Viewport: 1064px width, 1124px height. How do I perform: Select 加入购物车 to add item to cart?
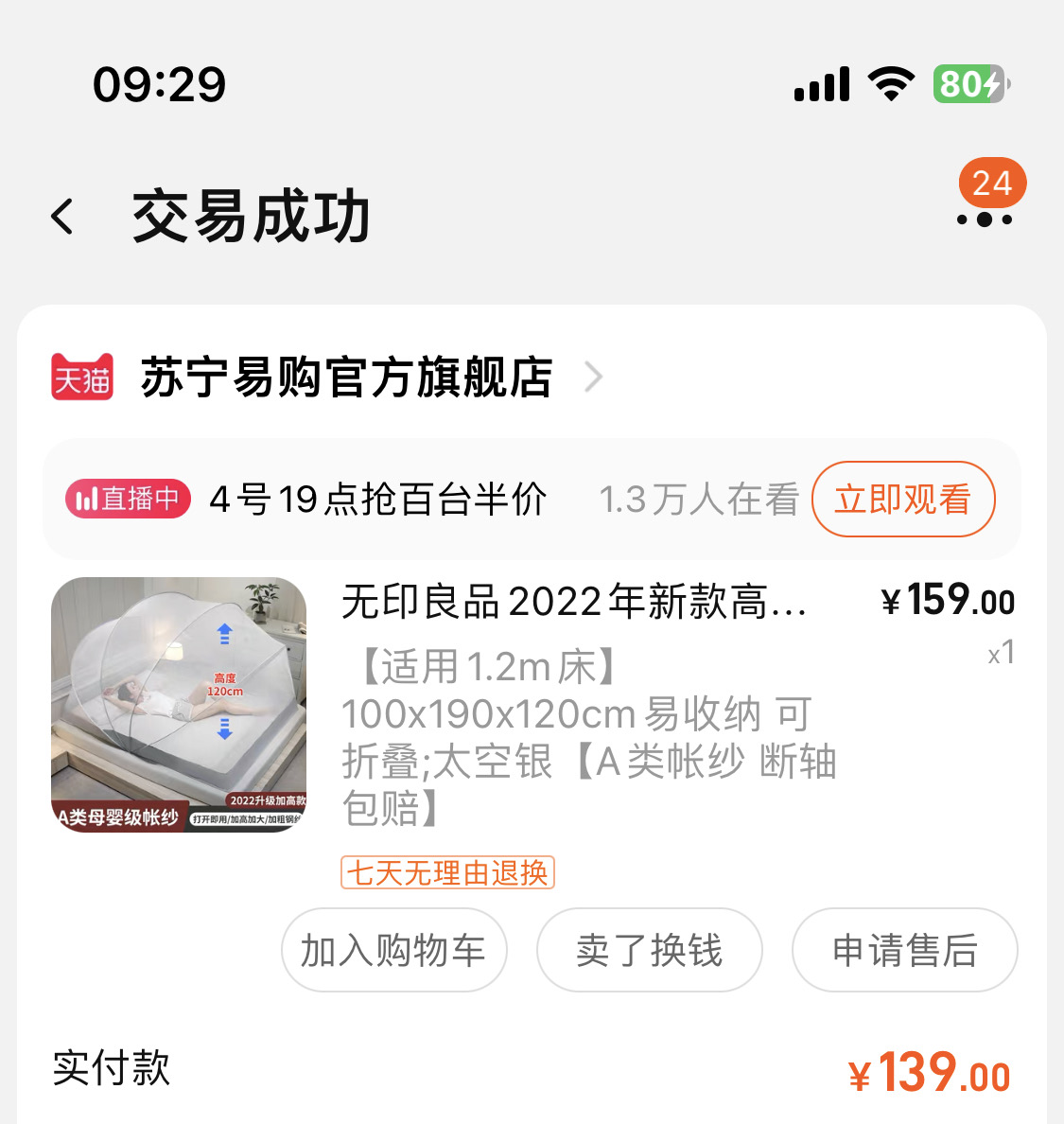coord(394,950)
